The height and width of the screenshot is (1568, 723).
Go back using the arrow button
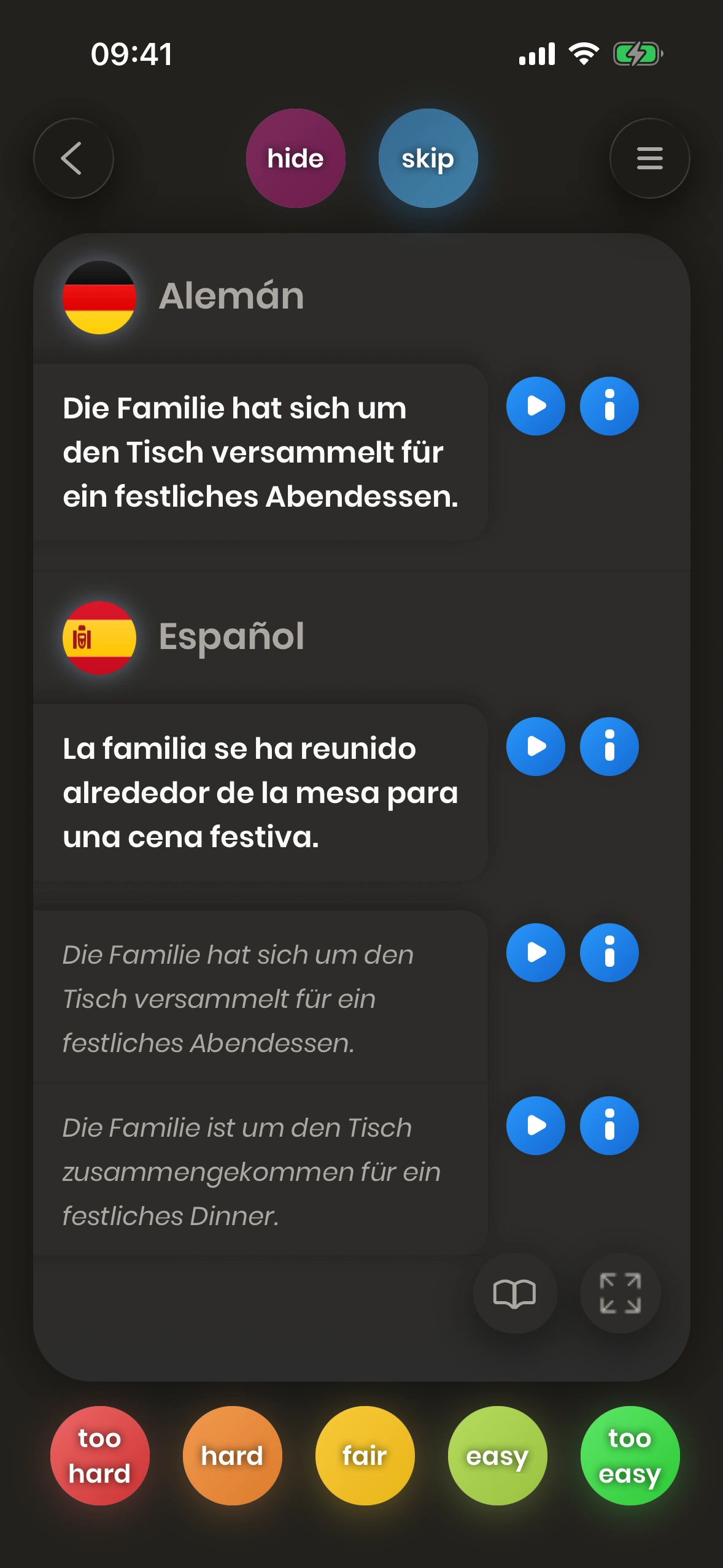coord(73,158)
